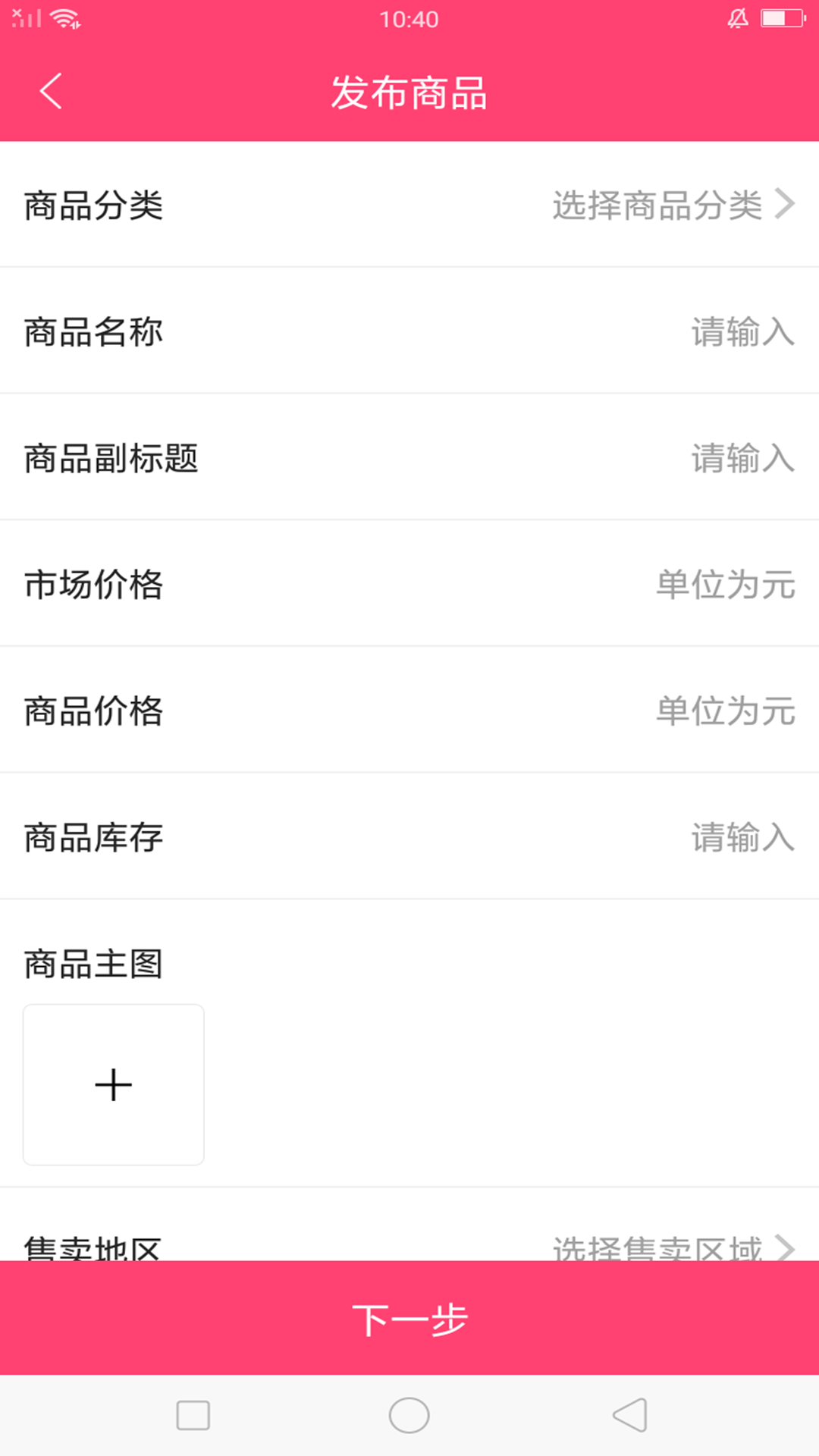
Task: Tap the Android recent apps square button
Action: pyautogui.click(x=192, y=1414)
